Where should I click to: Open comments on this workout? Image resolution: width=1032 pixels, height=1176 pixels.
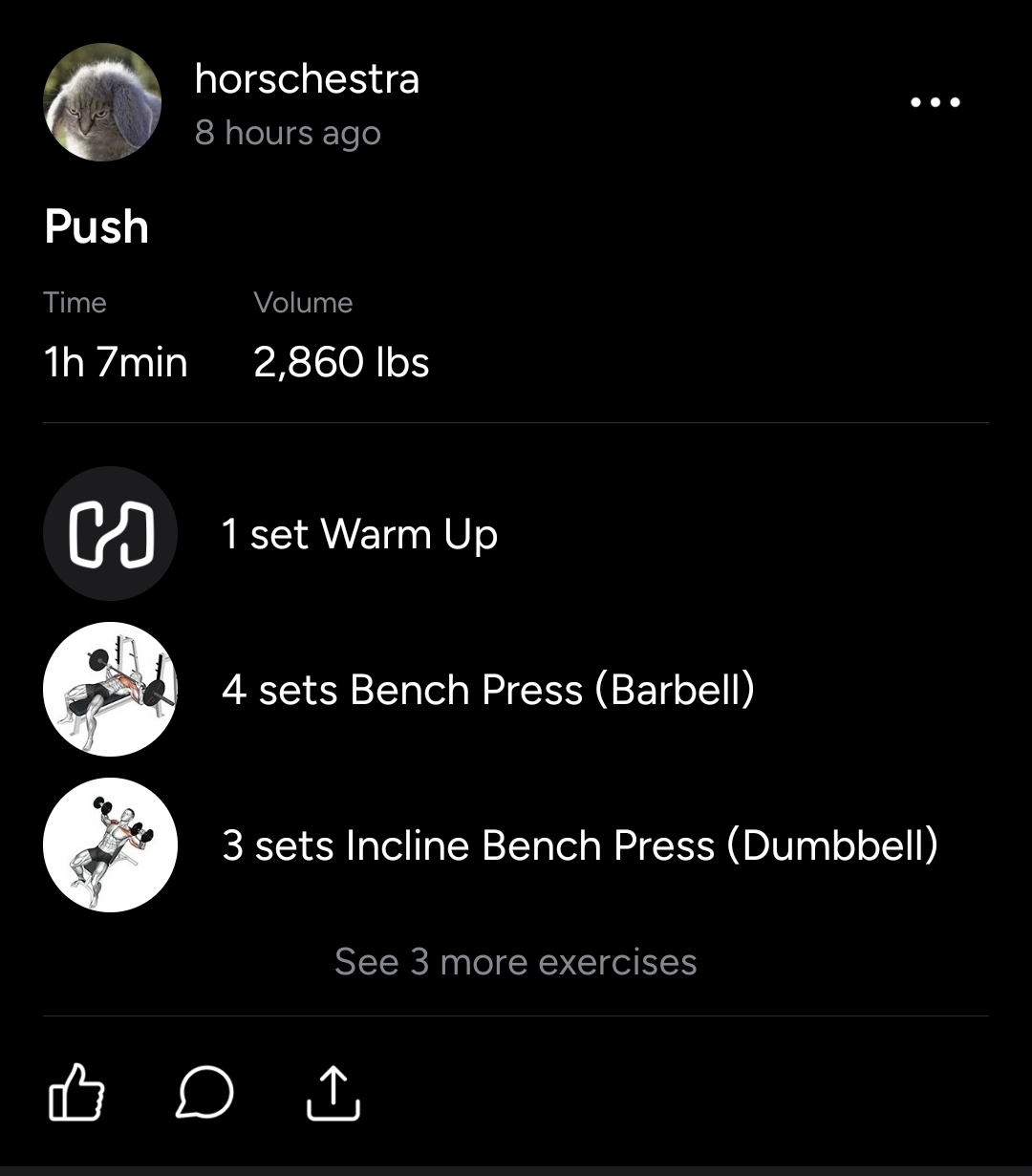pos(204,1093)
